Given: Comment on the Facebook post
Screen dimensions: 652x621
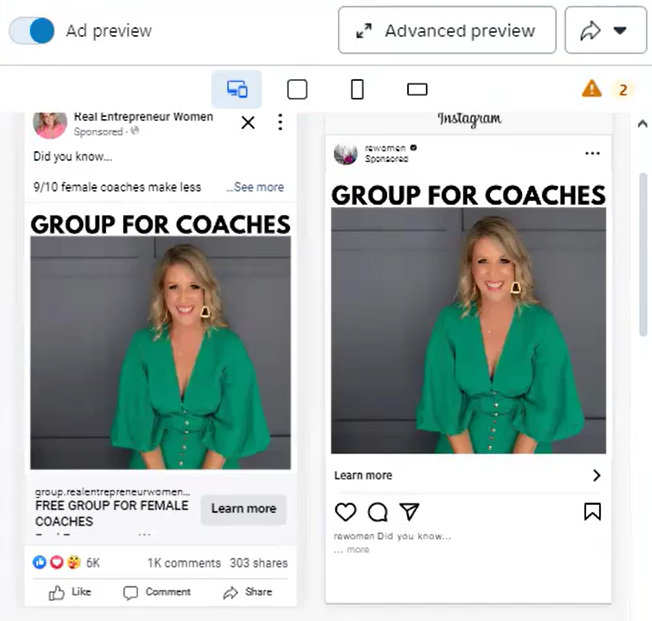Looking at the screenshot, I should [157, 592].
